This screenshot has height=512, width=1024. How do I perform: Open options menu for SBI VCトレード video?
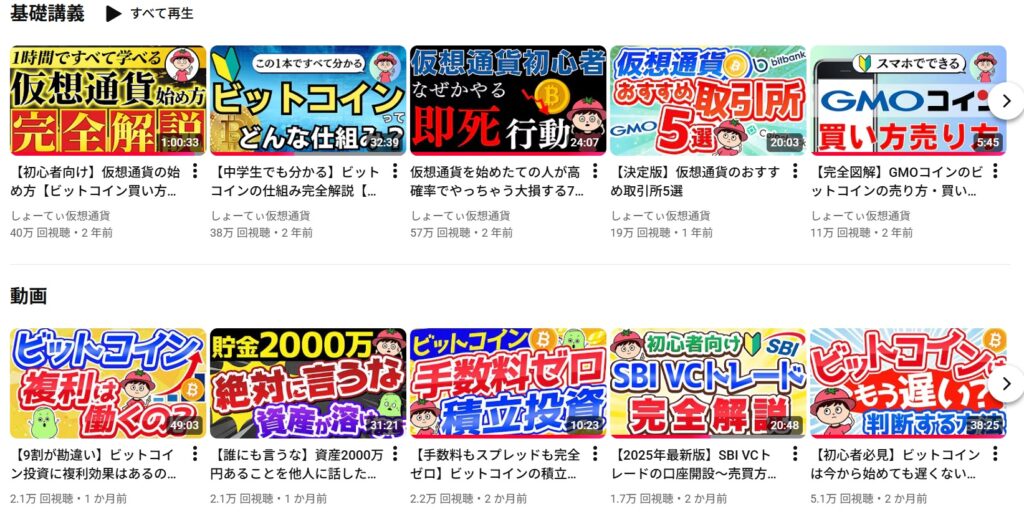pyautogui.click(x=794, y=454)
